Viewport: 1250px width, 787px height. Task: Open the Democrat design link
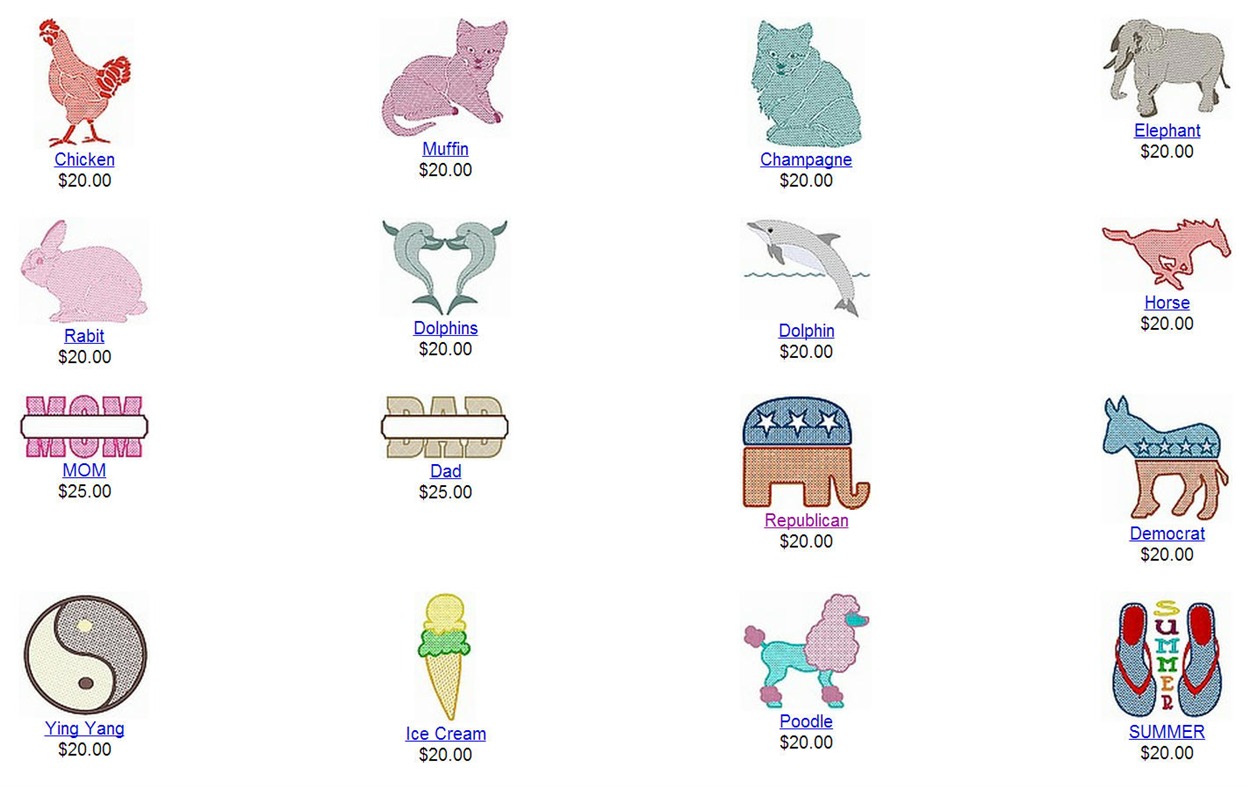(x=1167, y=534)
